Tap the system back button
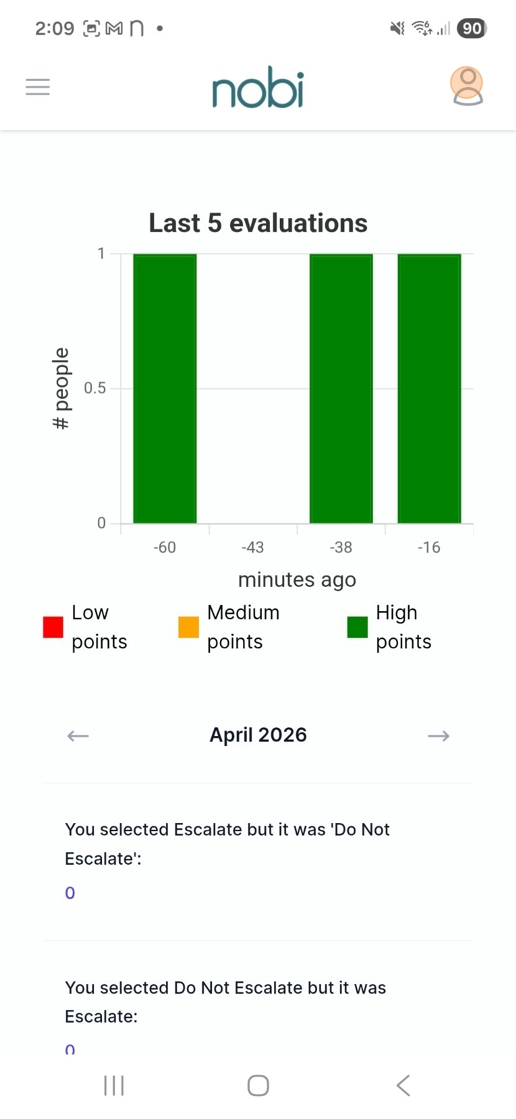516x1119 pixels. point(403,1085)
